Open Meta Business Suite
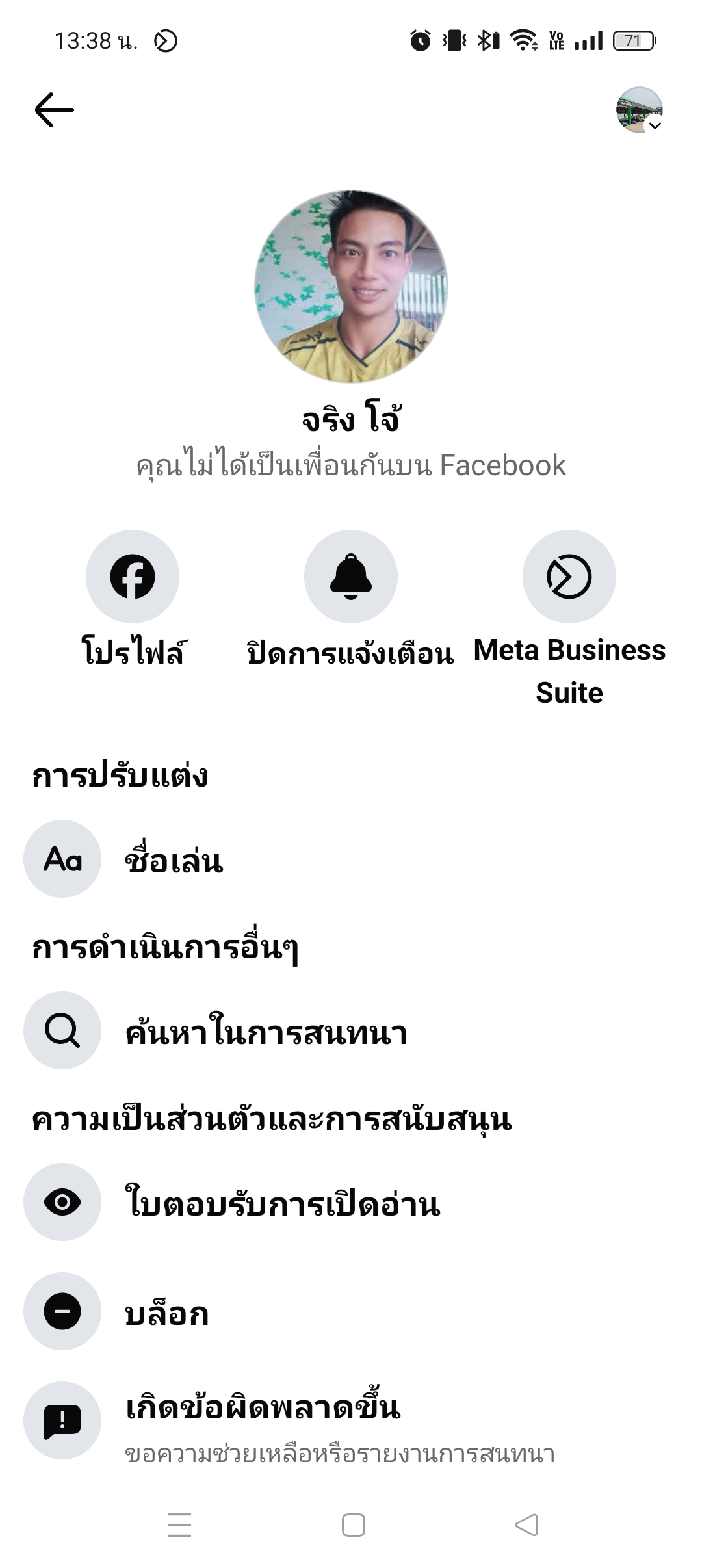The image size is (702, 1568). 569,577
